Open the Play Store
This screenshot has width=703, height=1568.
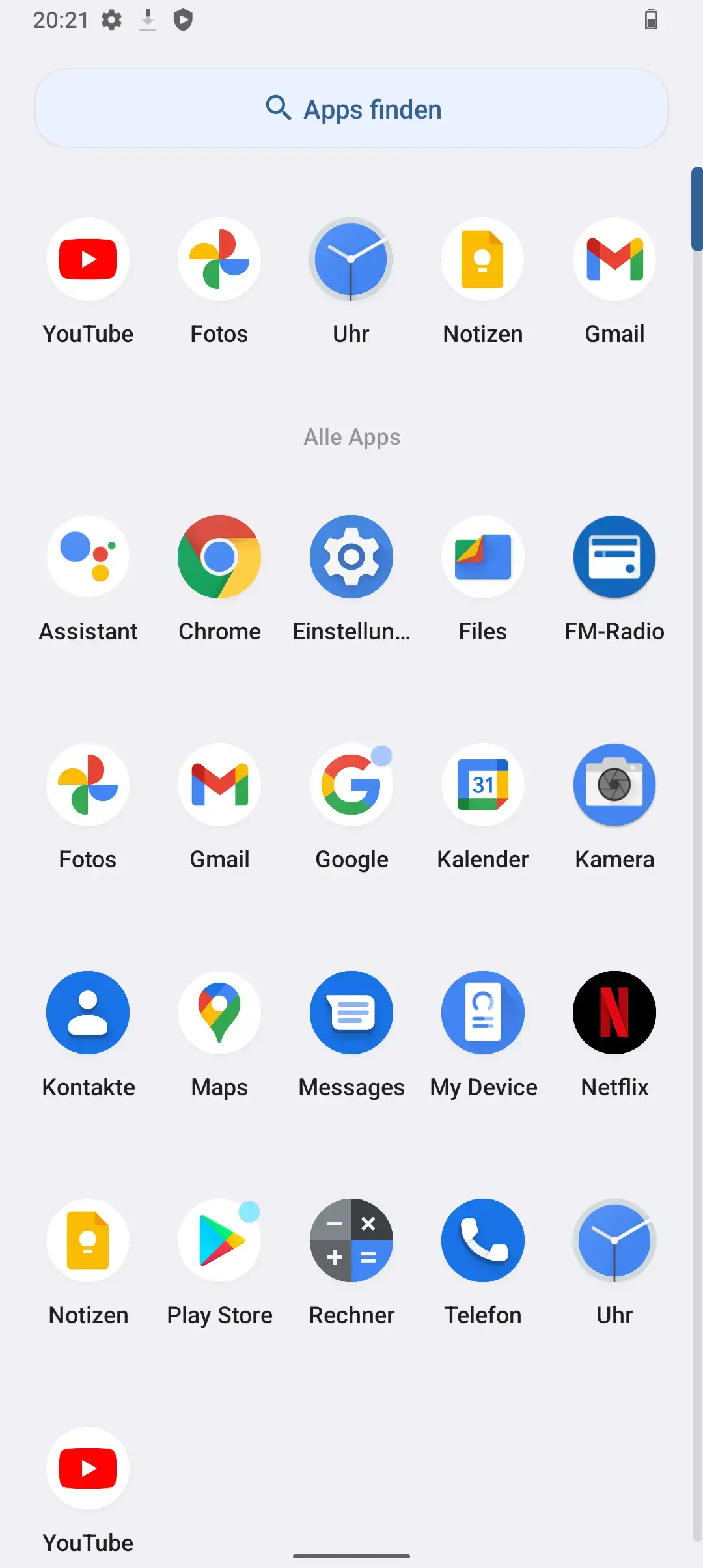tap(219, 1240)
